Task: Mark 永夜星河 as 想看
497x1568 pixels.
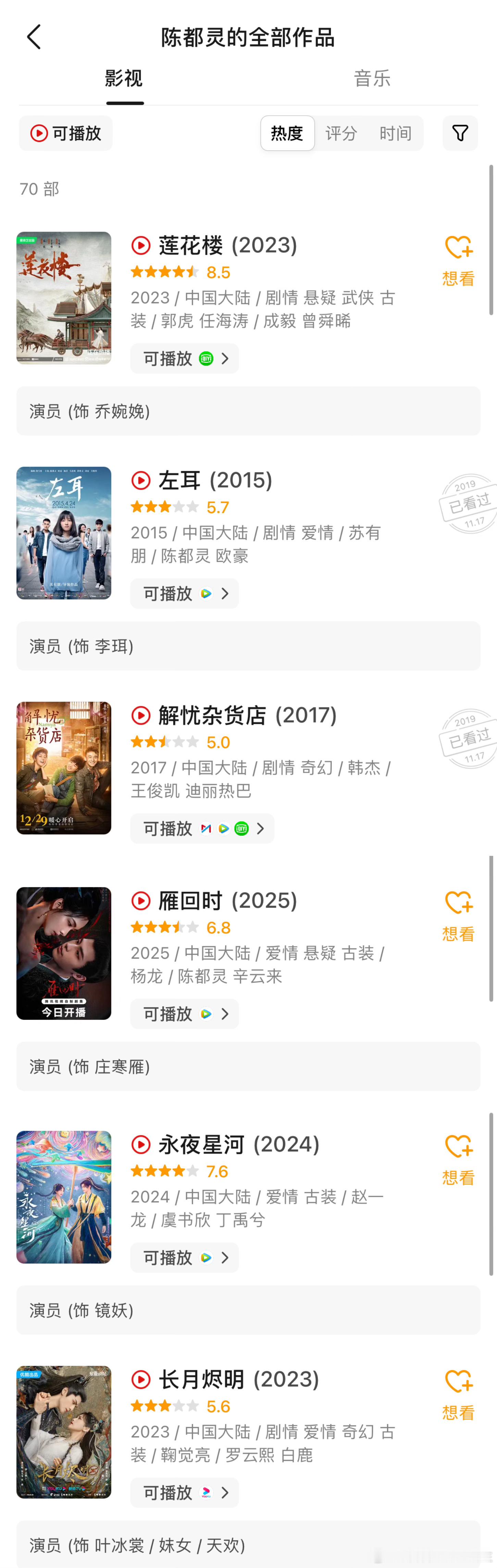Action: [x=458, y=1159]
